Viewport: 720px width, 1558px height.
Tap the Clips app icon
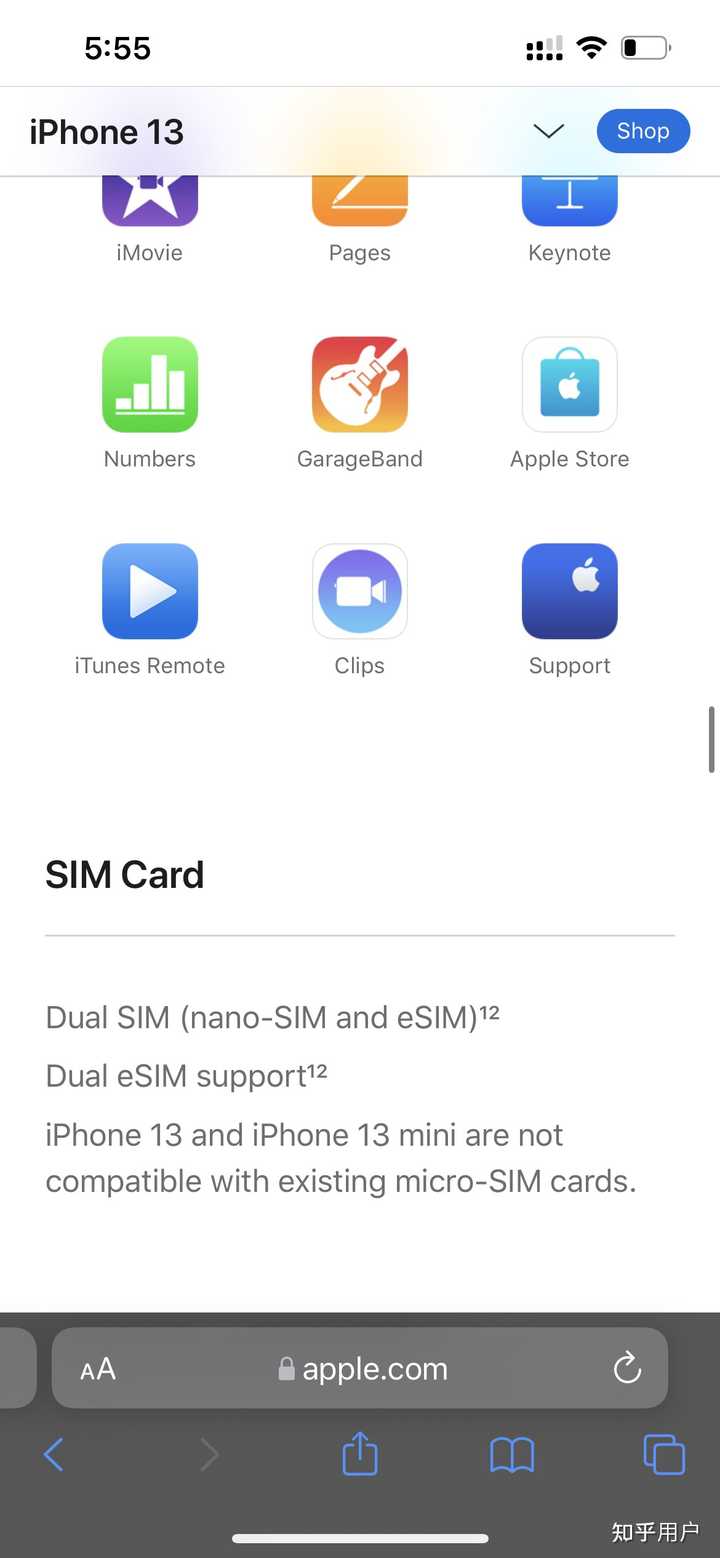pyautogui.click(x=359, y=591)
